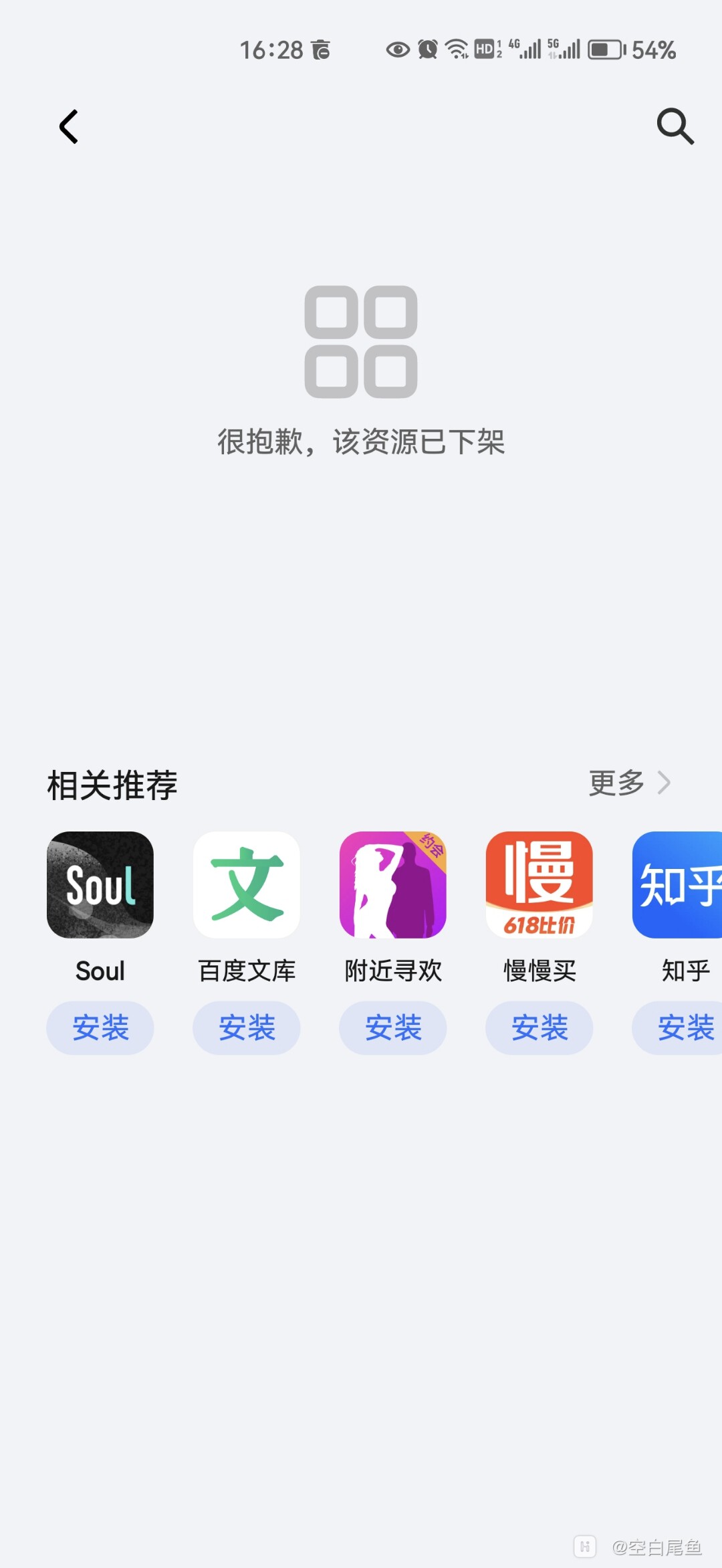Tap the back arrow at top left
This screenshot has width=722, height=1568.
click(x=68, y=126)
